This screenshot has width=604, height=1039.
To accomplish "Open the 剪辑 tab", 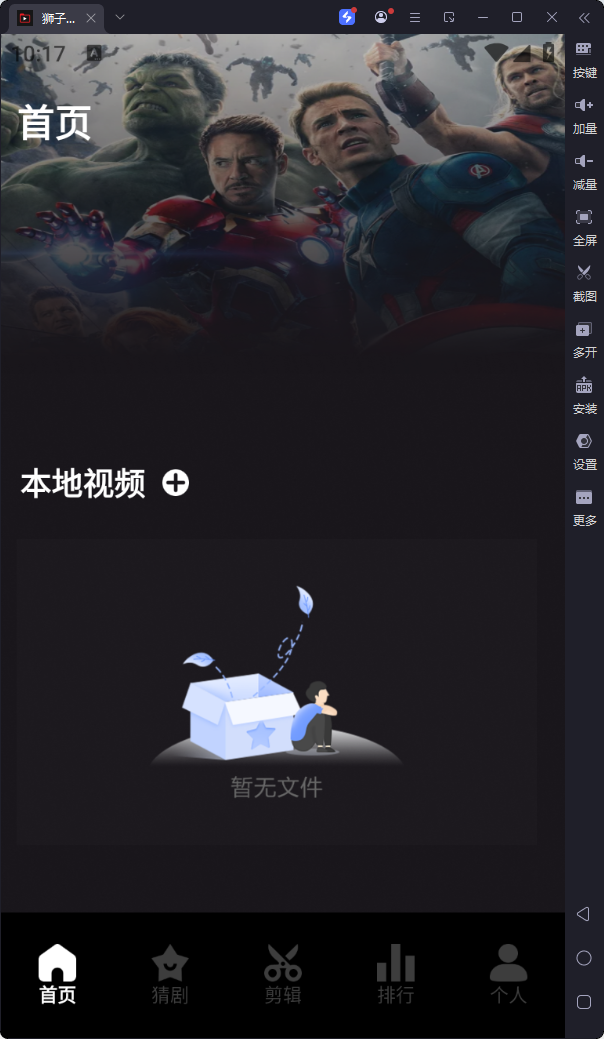I will (x=283, y=975).
